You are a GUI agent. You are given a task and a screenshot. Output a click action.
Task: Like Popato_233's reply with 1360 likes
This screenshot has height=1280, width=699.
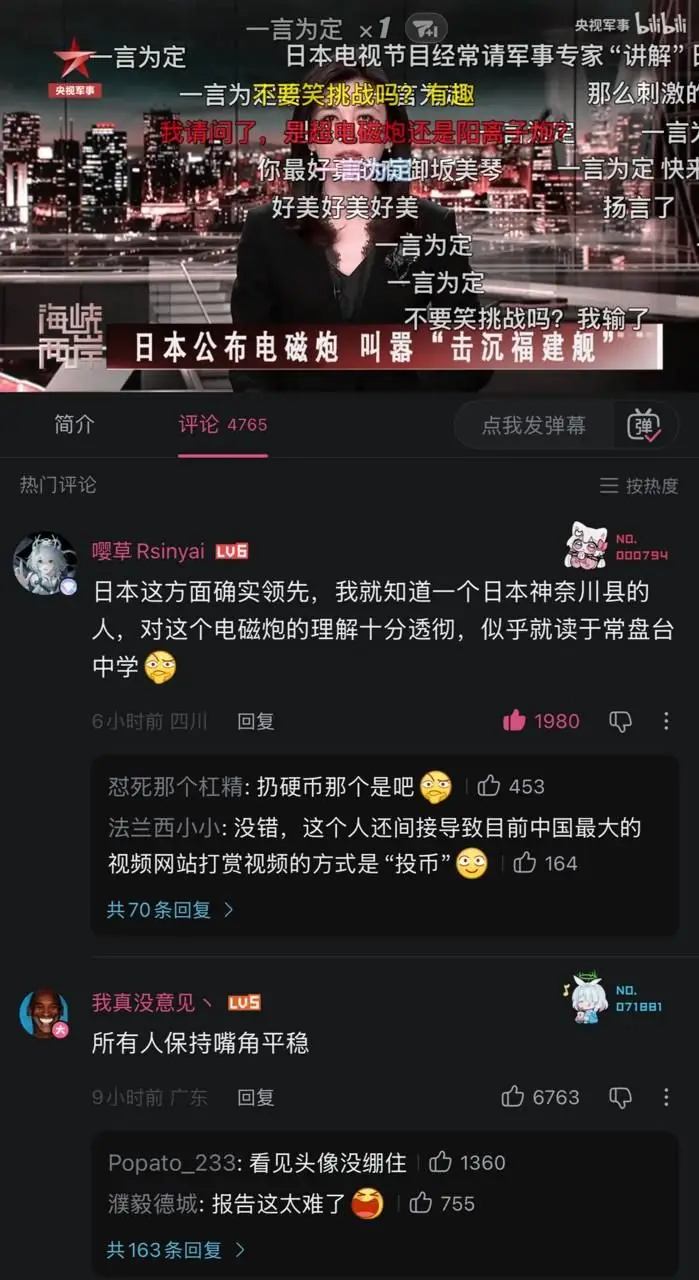point(440,1162)
